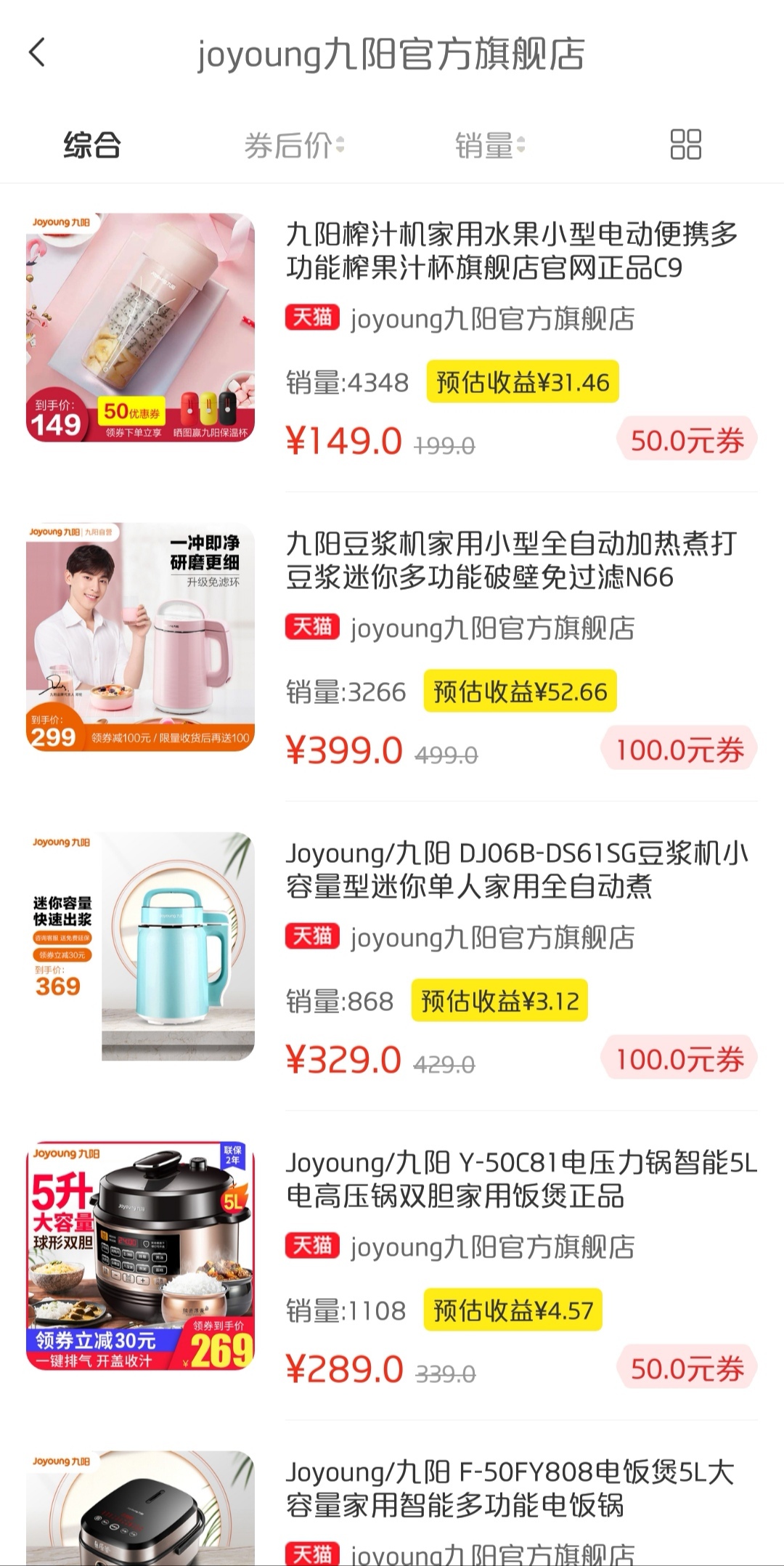Sort products by 销量
The height and width of the screenshot is (1566, 784).
489,145
